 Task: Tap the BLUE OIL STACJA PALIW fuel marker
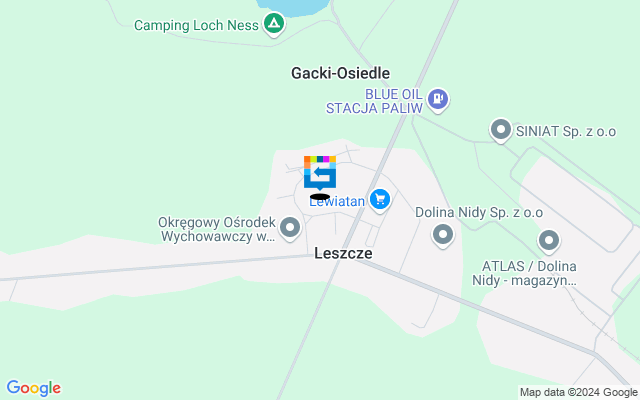tap(437, 99)
